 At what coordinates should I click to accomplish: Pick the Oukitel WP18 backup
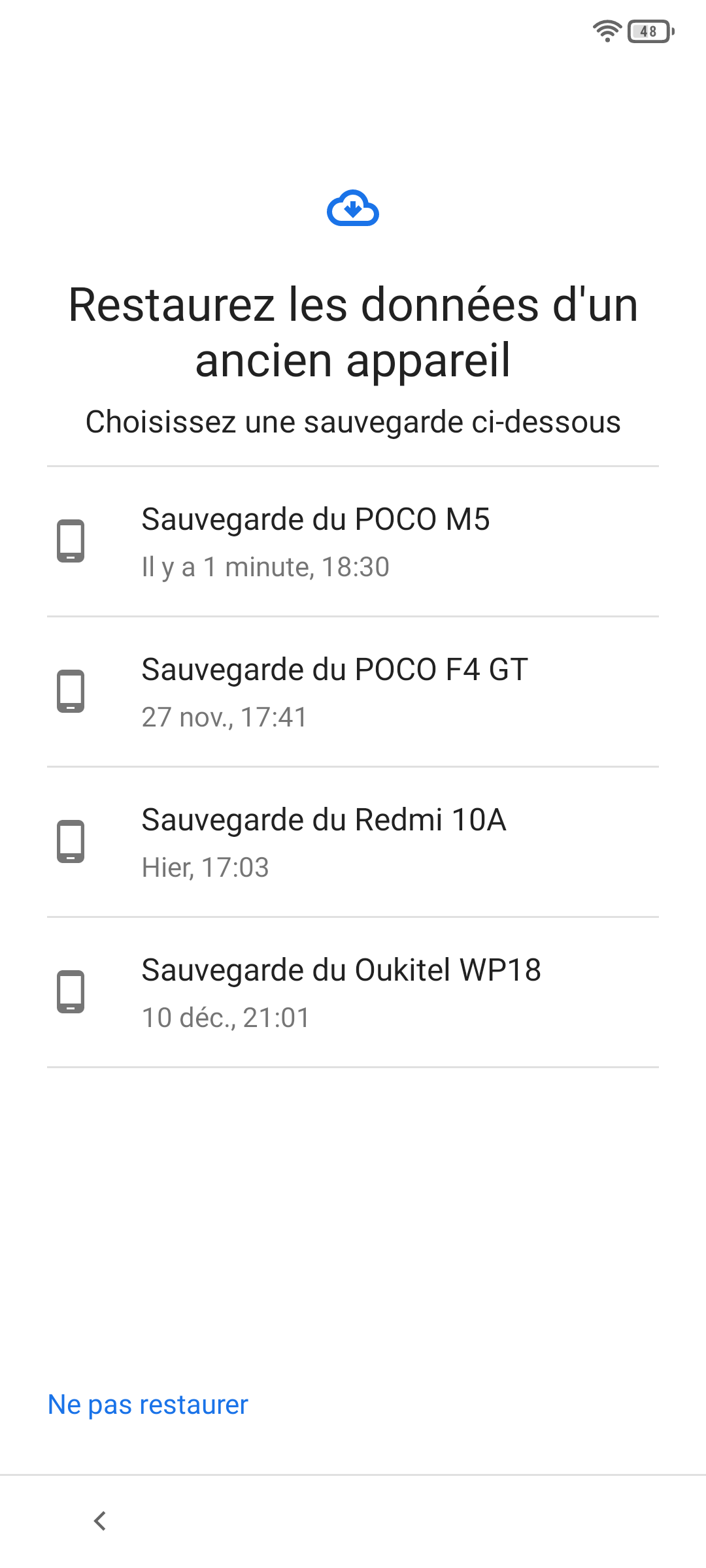pyautogui.click(x=353, y=992)
